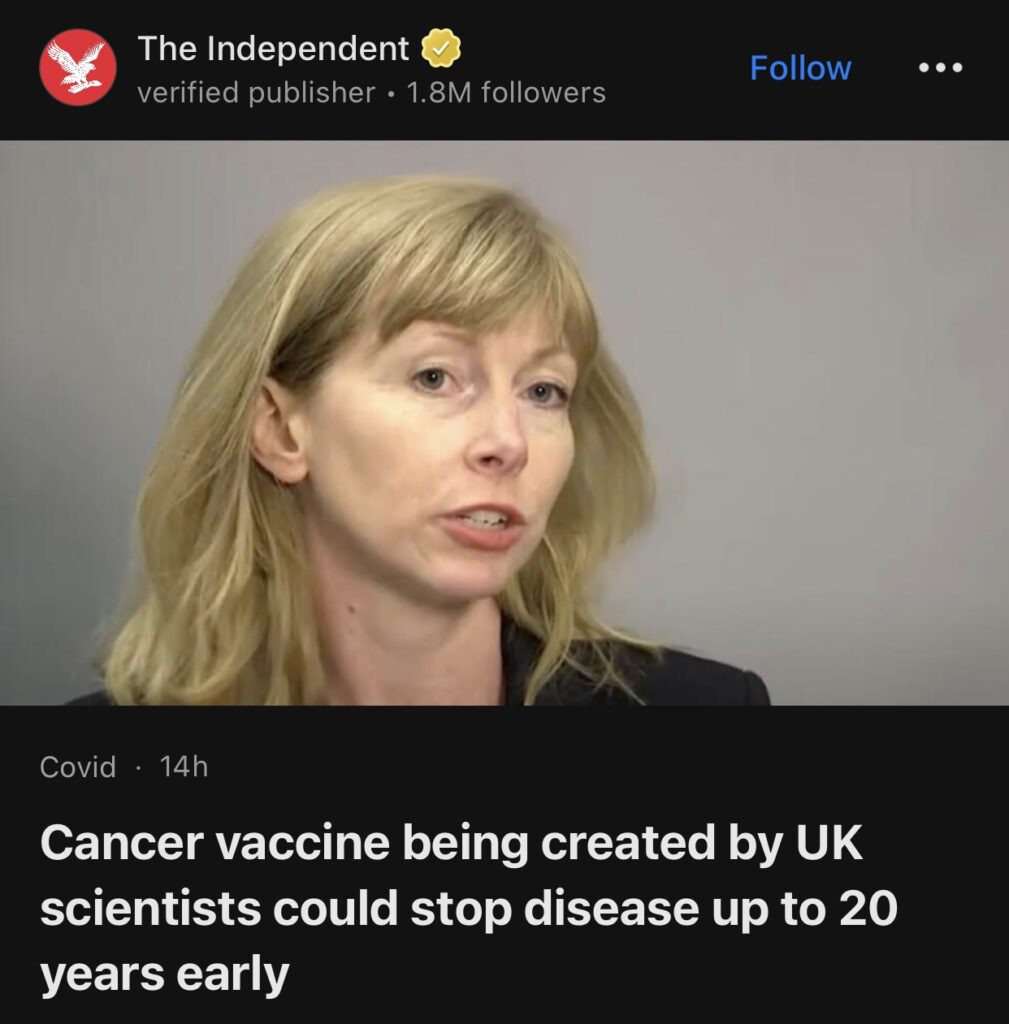Open the three-dot overflow menu
Image resolution: width=1009 pixels, height=1024 pixels.
pyautogui.click(x=941, y=68)
